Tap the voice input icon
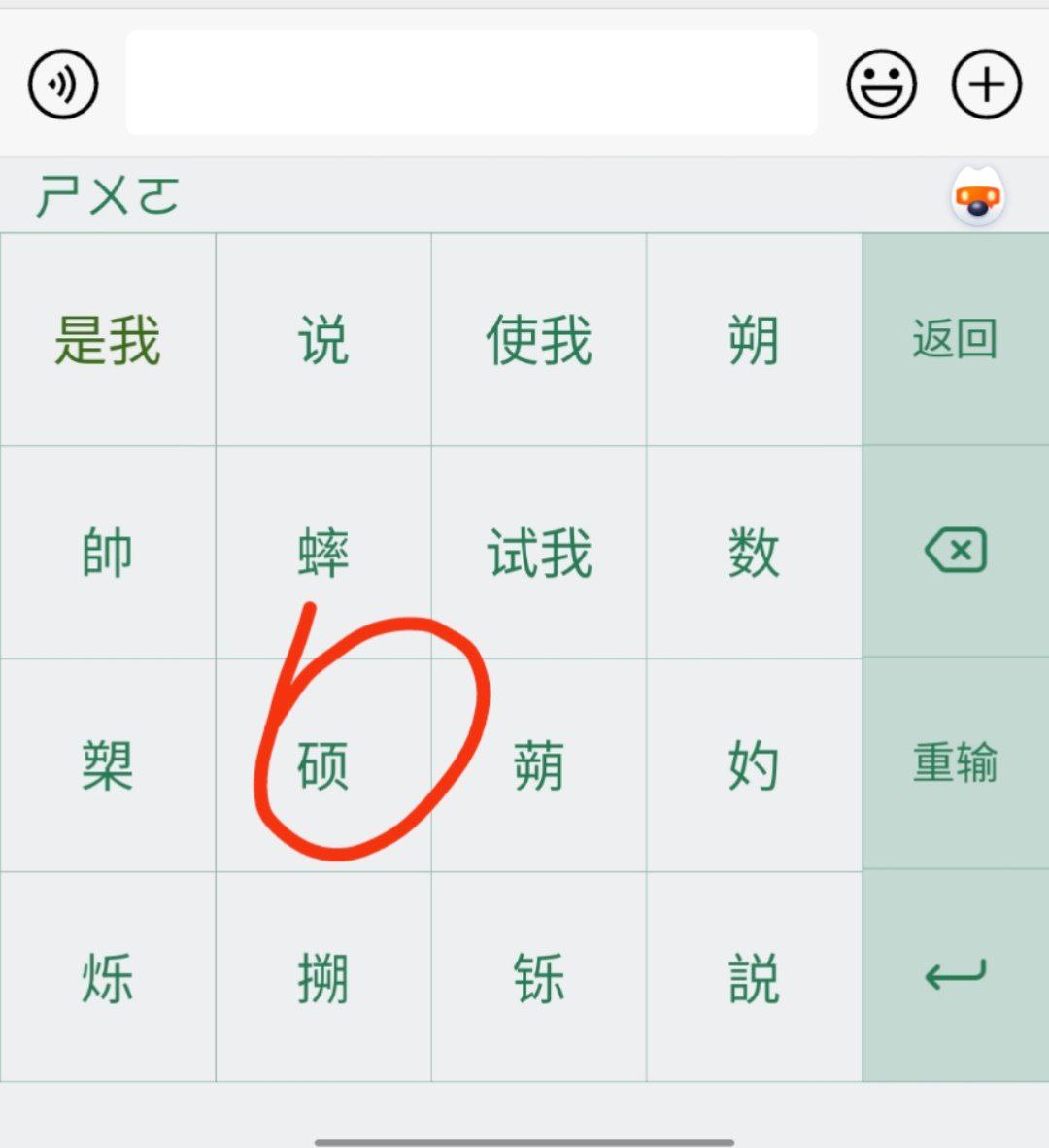The image size is (1049, 1148). pos(63,84)
